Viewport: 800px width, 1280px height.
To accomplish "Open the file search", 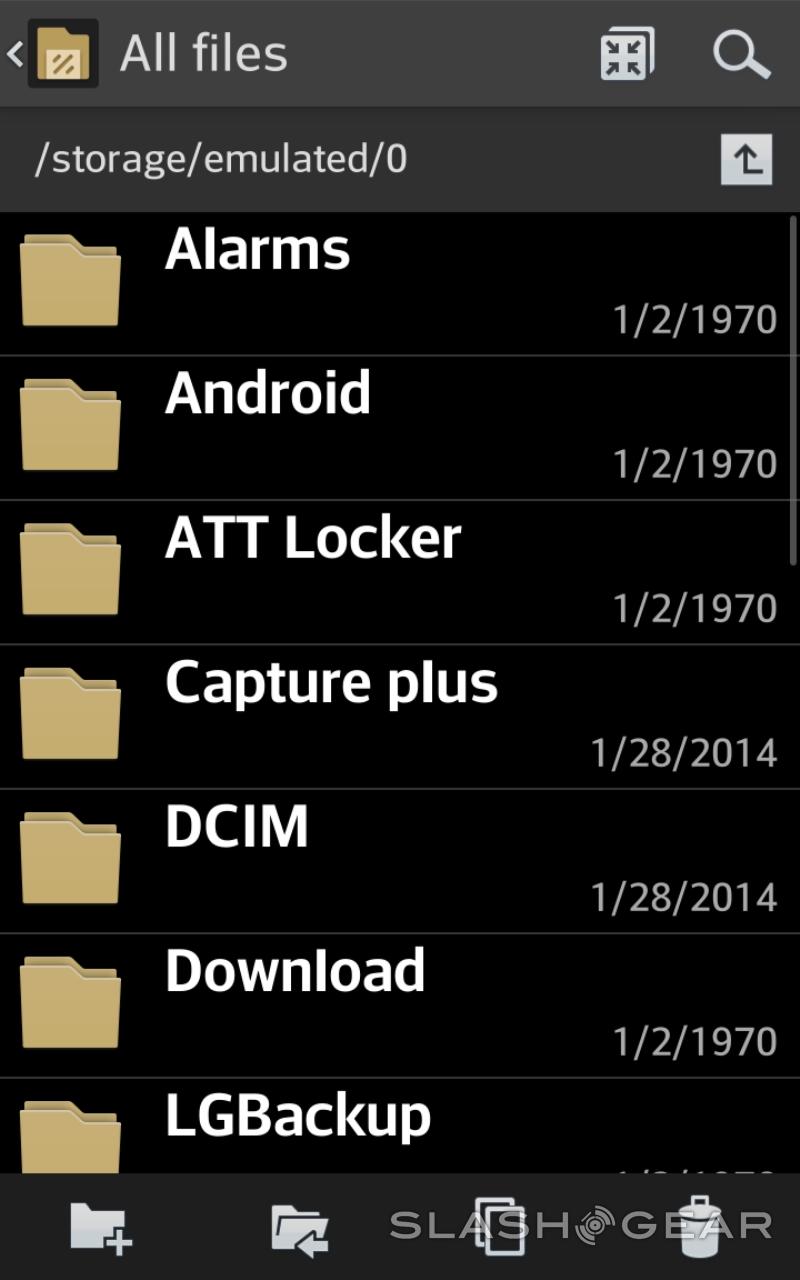I will tap(741, 54).
